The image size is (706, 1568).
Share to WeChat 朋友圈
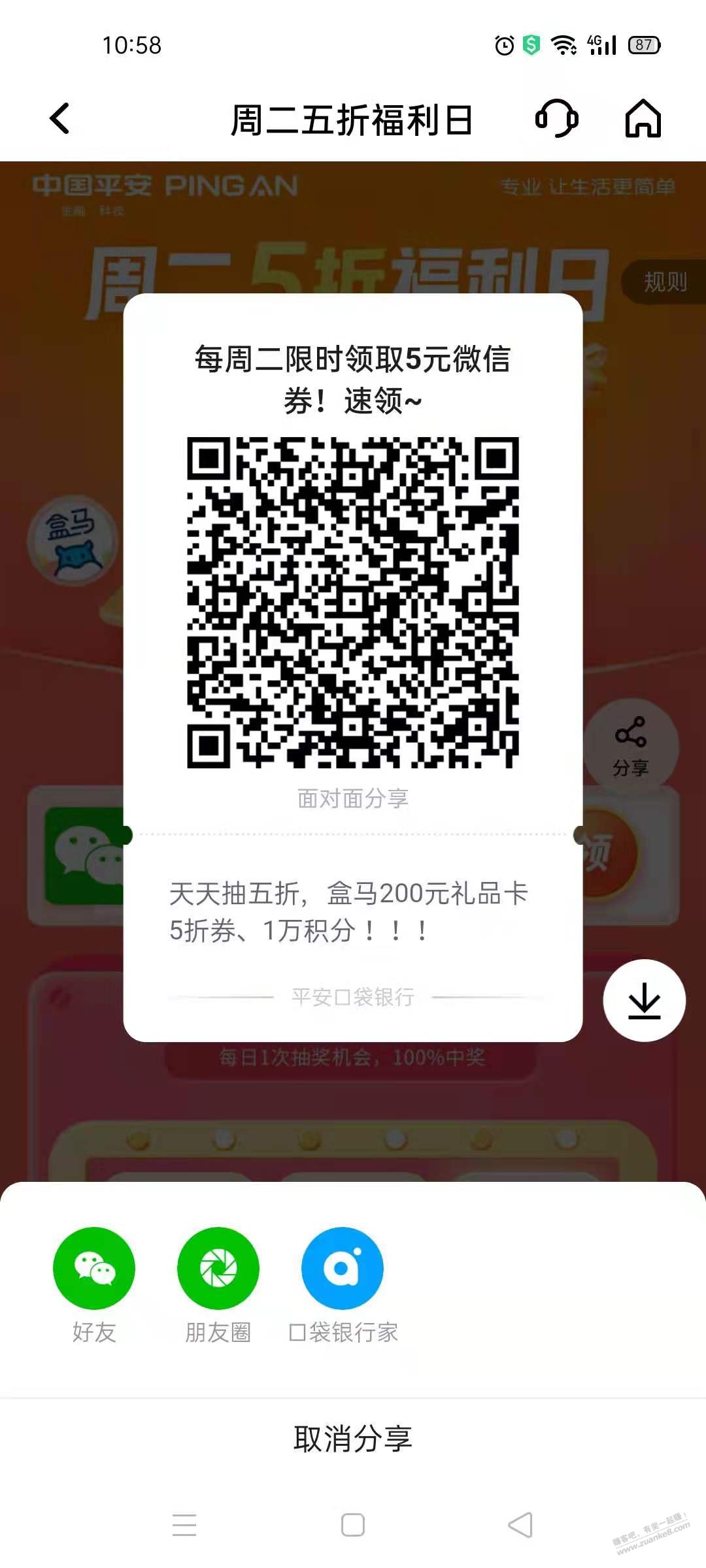point(218,1268)
